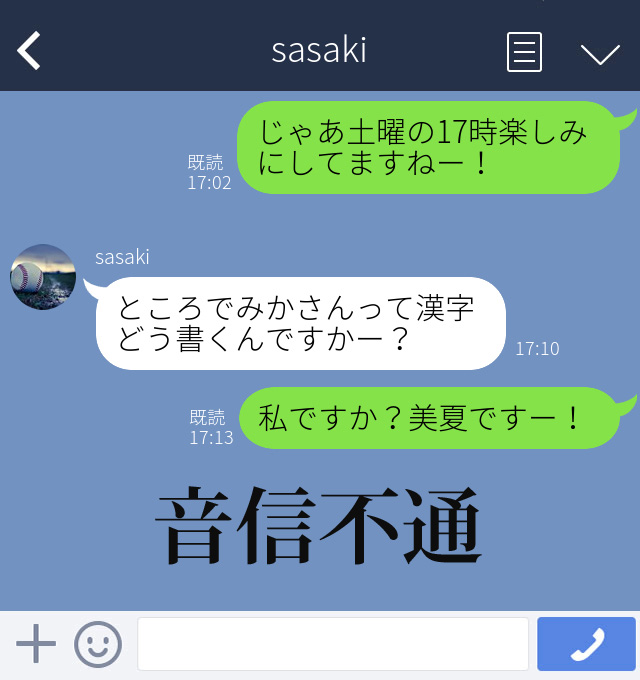Start a call with the phone button
This screenshot has width=640, height=680.
click(586, 644)
